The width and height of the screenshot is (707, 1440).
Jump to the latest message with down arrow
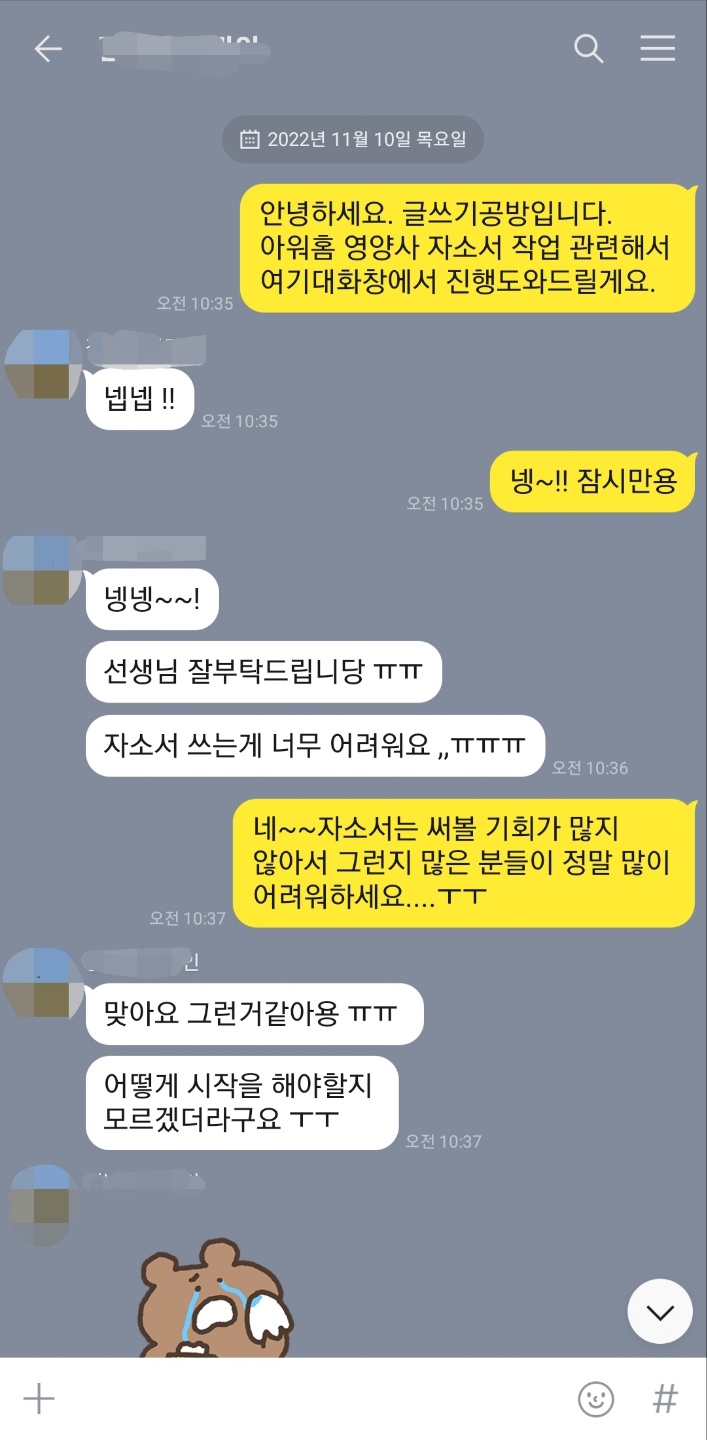point(660,1311)
